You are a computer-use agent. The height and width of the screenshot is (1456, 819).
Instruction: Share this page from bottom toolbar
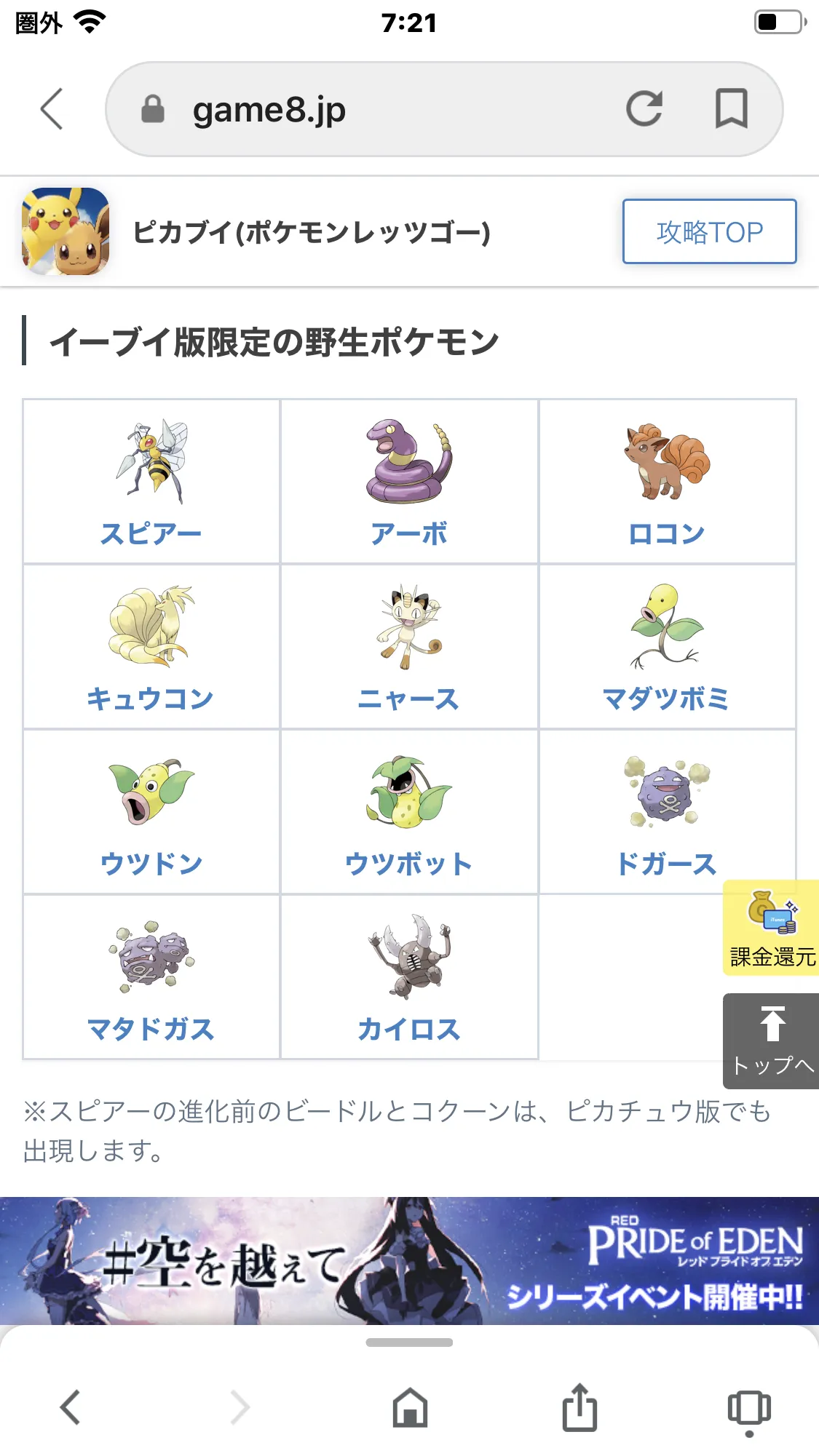(579, 1408)
